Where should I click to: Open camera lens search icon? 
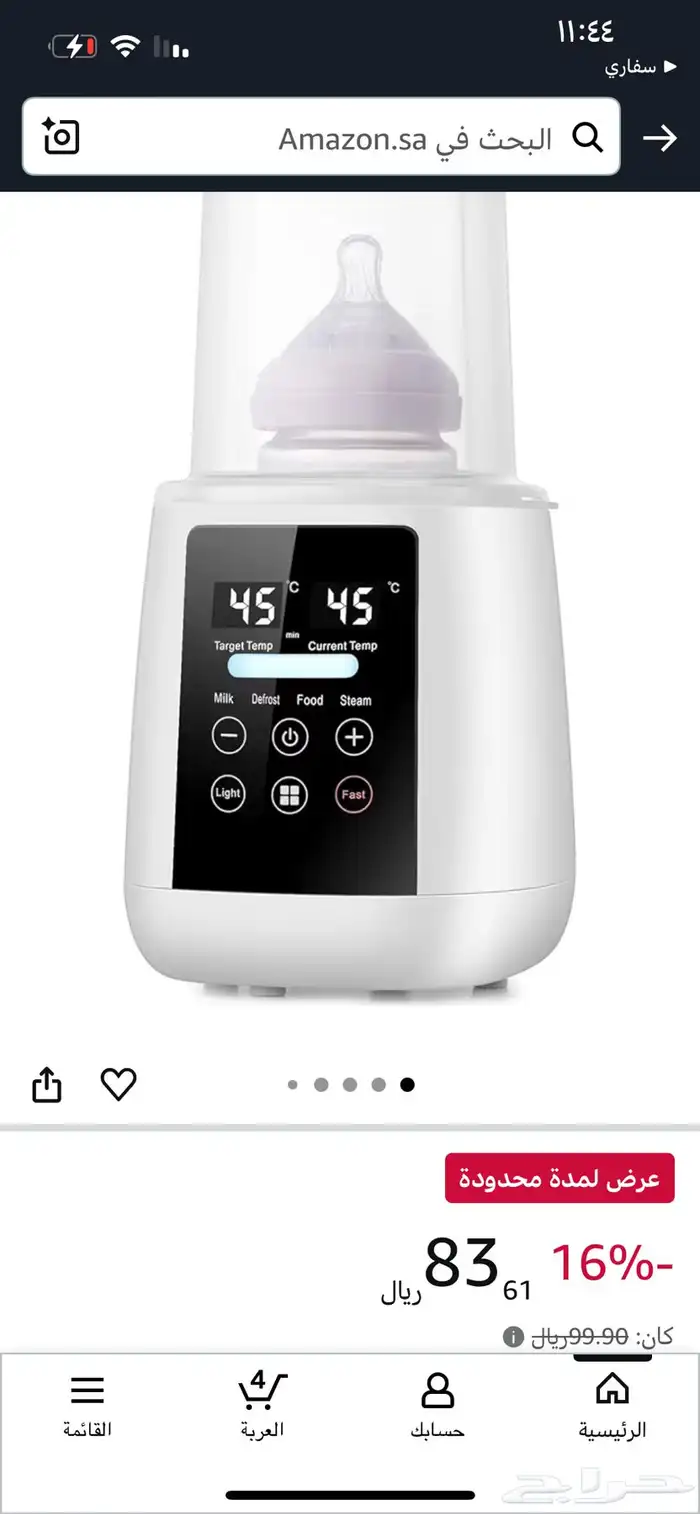click(61, 137)
